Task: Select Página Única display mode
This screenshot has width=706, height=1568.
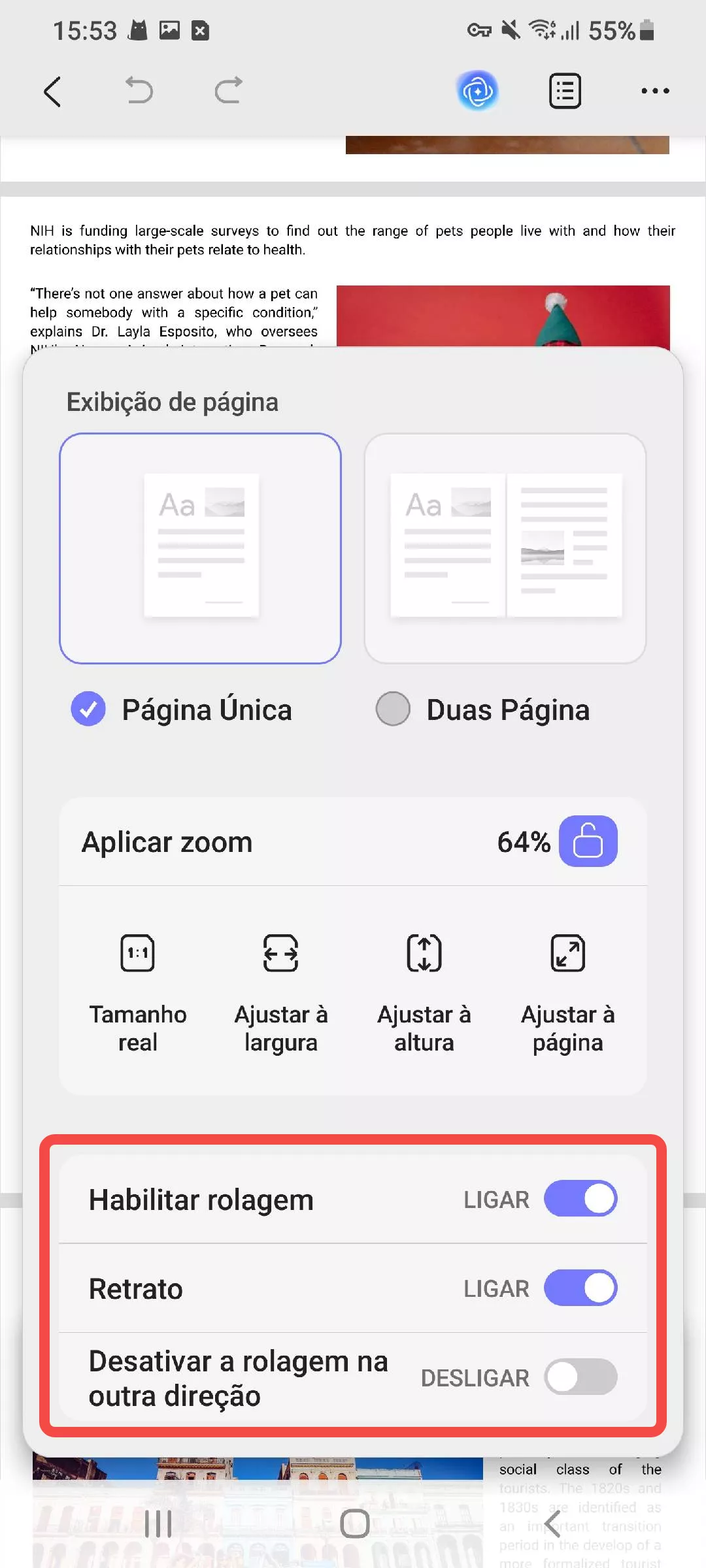Action: (x=88, y=709)
